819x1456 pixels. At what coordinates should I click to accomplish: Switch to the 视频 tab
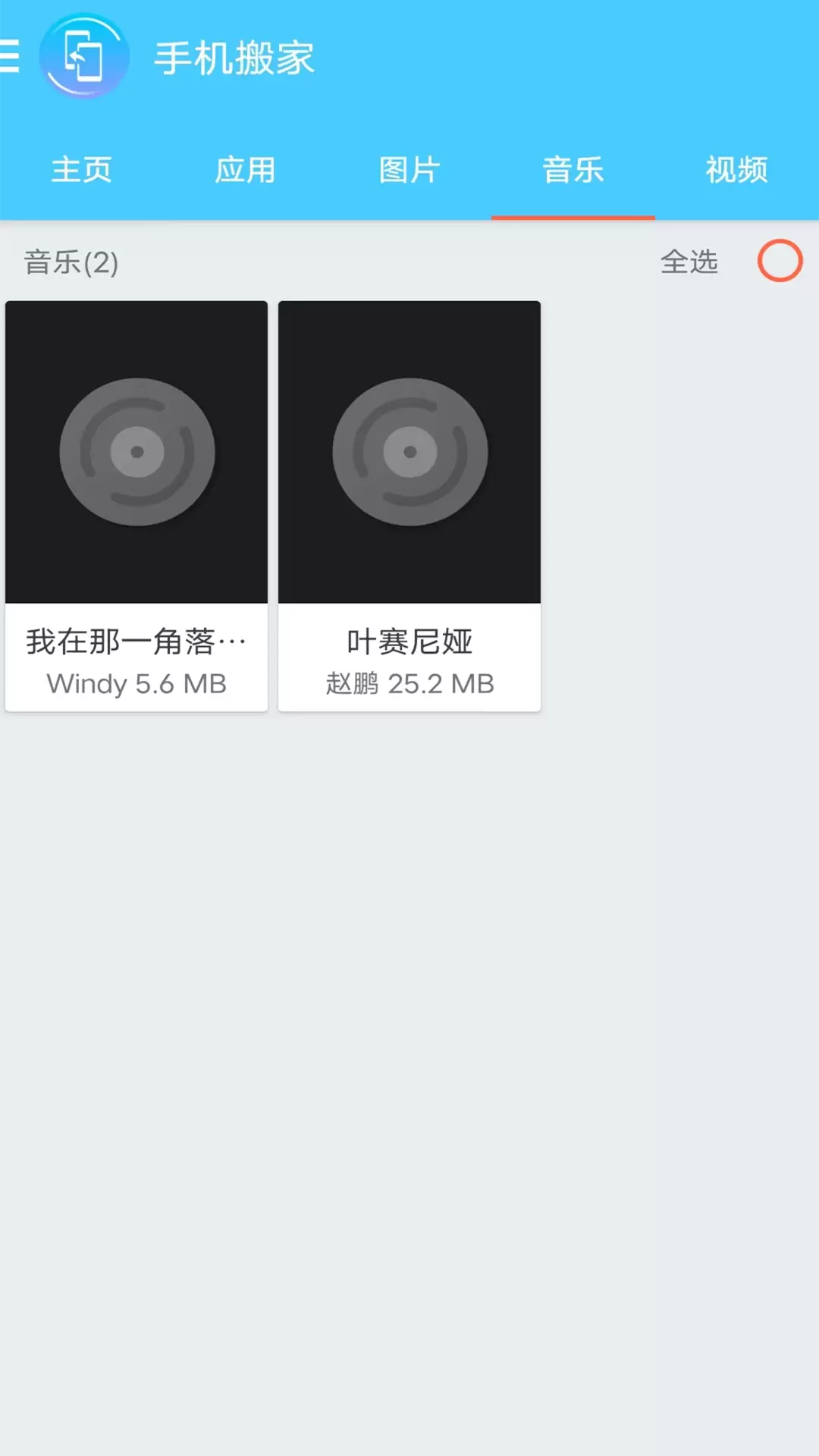point(737,170)
